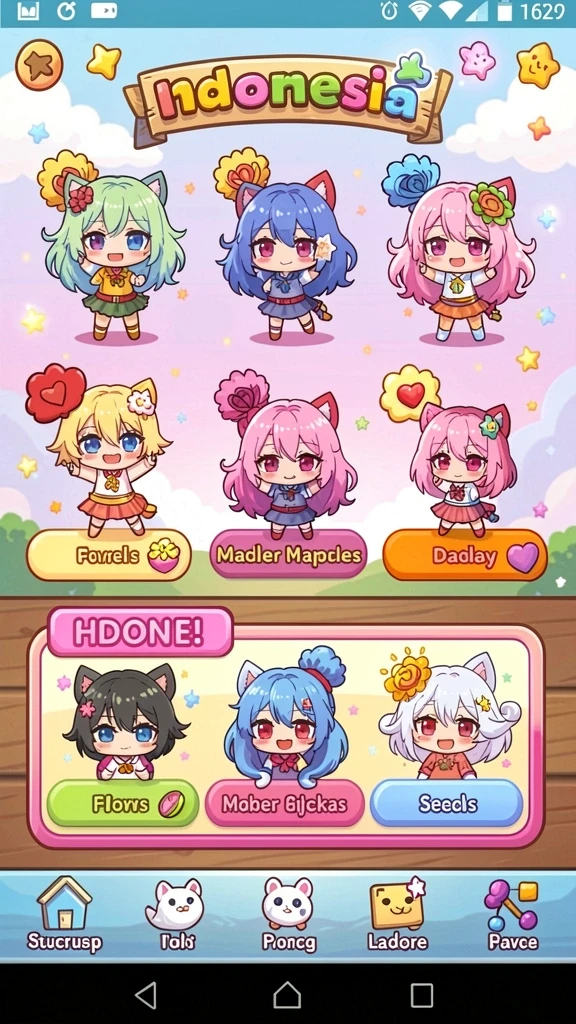Pick the white-haired character in the HDONE panel

[x=451, y=715]
